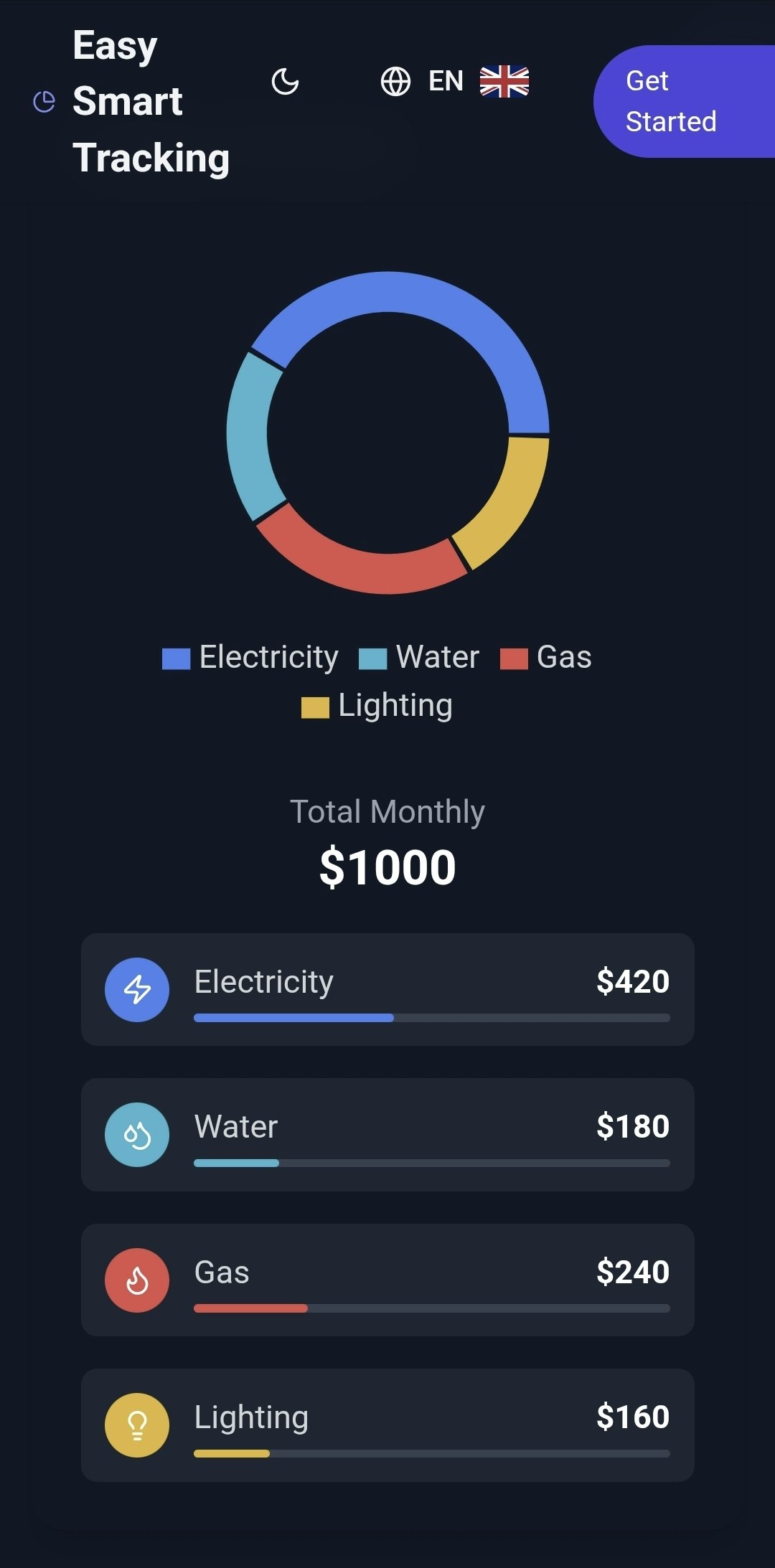The width and height of the screenshot is (775, 1568).
Task: Select the Gas flame icon
Action: pos(137,1281)
